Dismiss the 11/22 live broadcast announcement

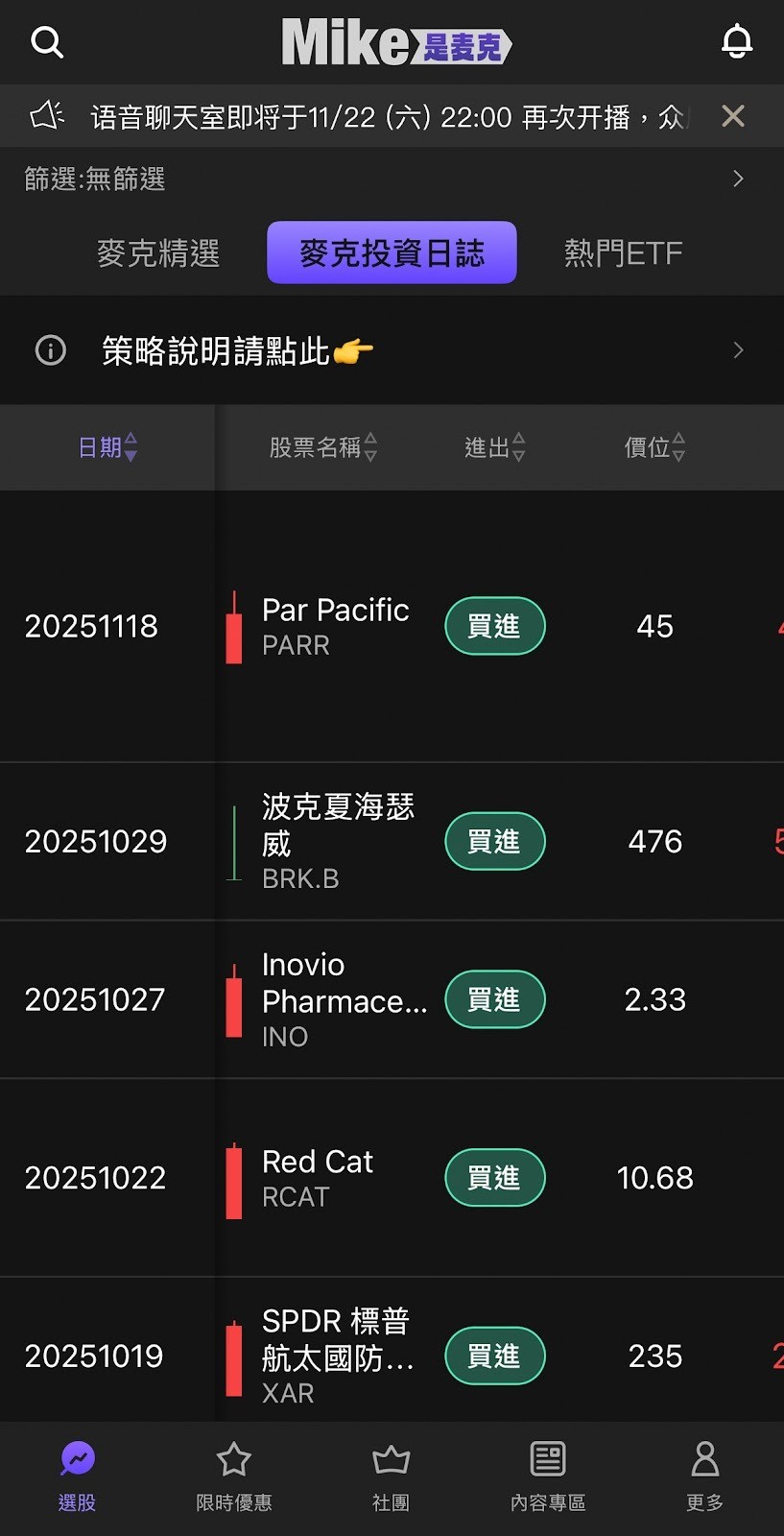tap(733, 115)
